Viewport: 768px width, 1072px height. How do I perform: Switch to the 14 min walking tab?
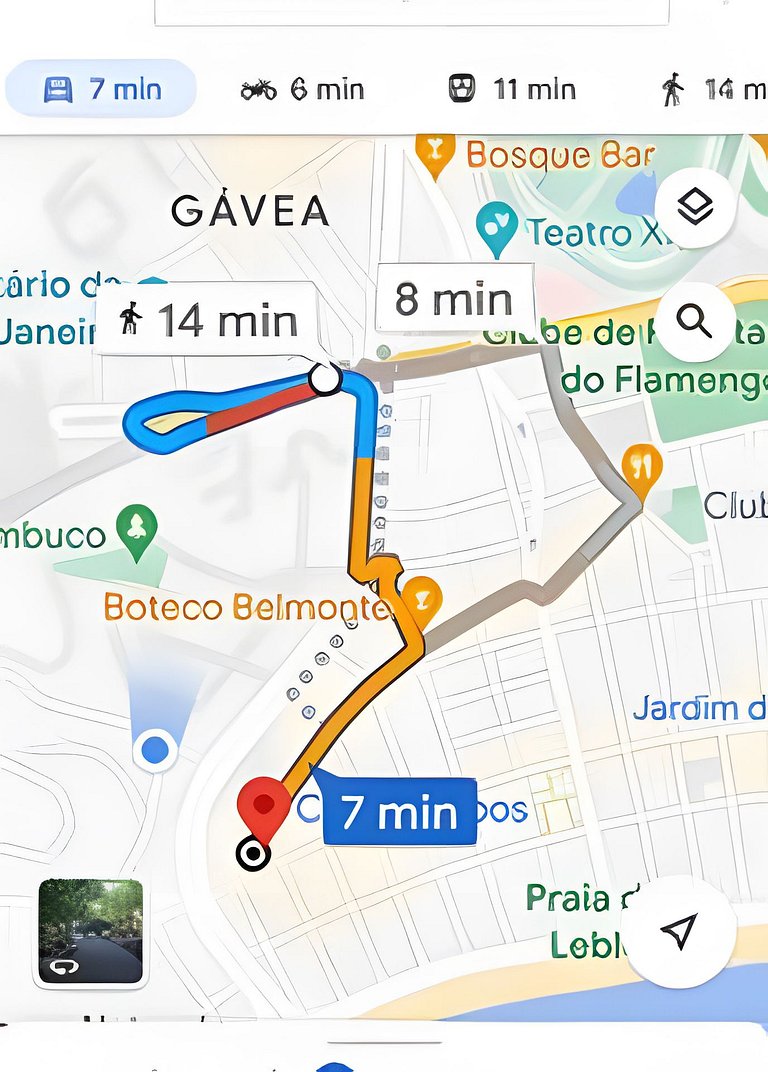click(x=712, y=90)
